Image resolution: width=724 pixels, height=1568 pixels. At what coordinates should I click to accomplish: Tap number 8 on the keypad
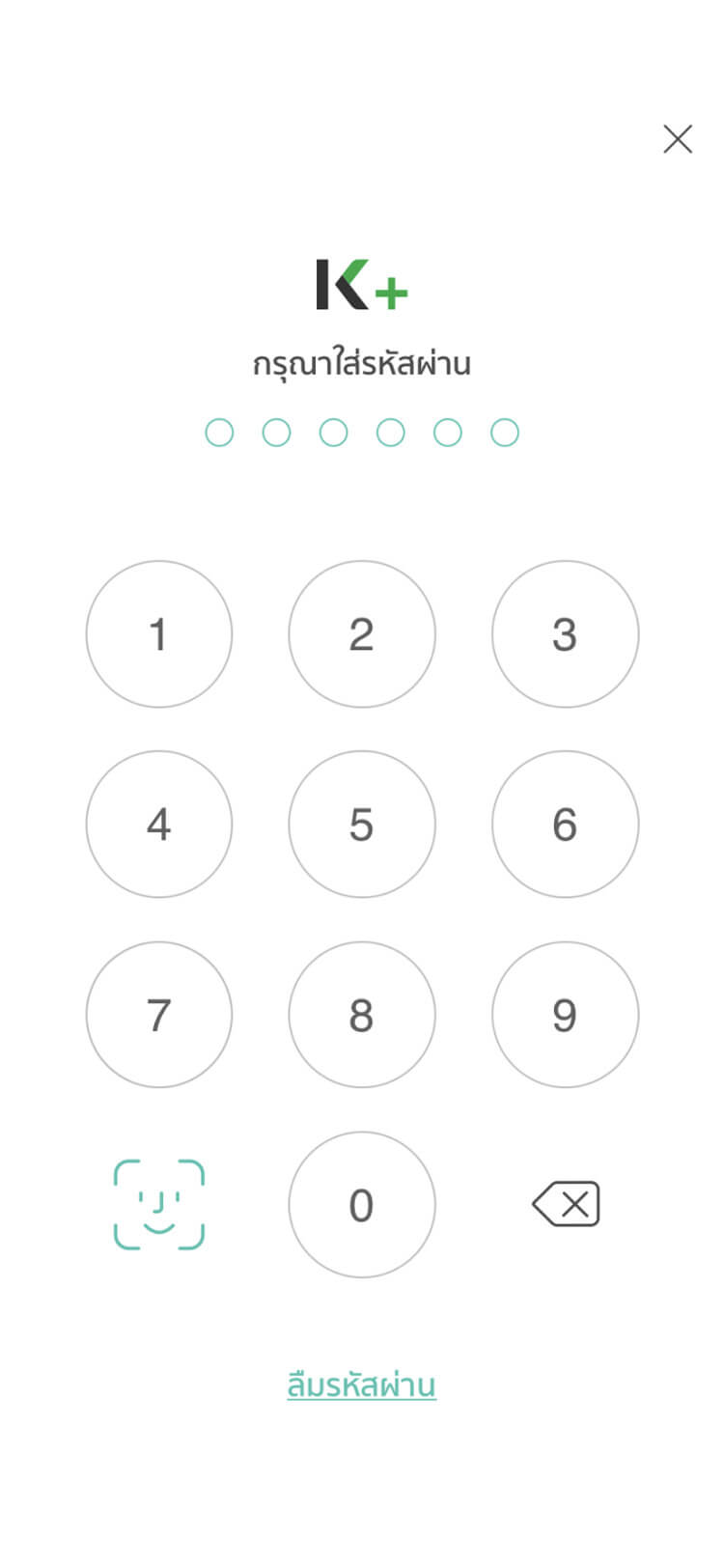click(x=362, y=1015)
